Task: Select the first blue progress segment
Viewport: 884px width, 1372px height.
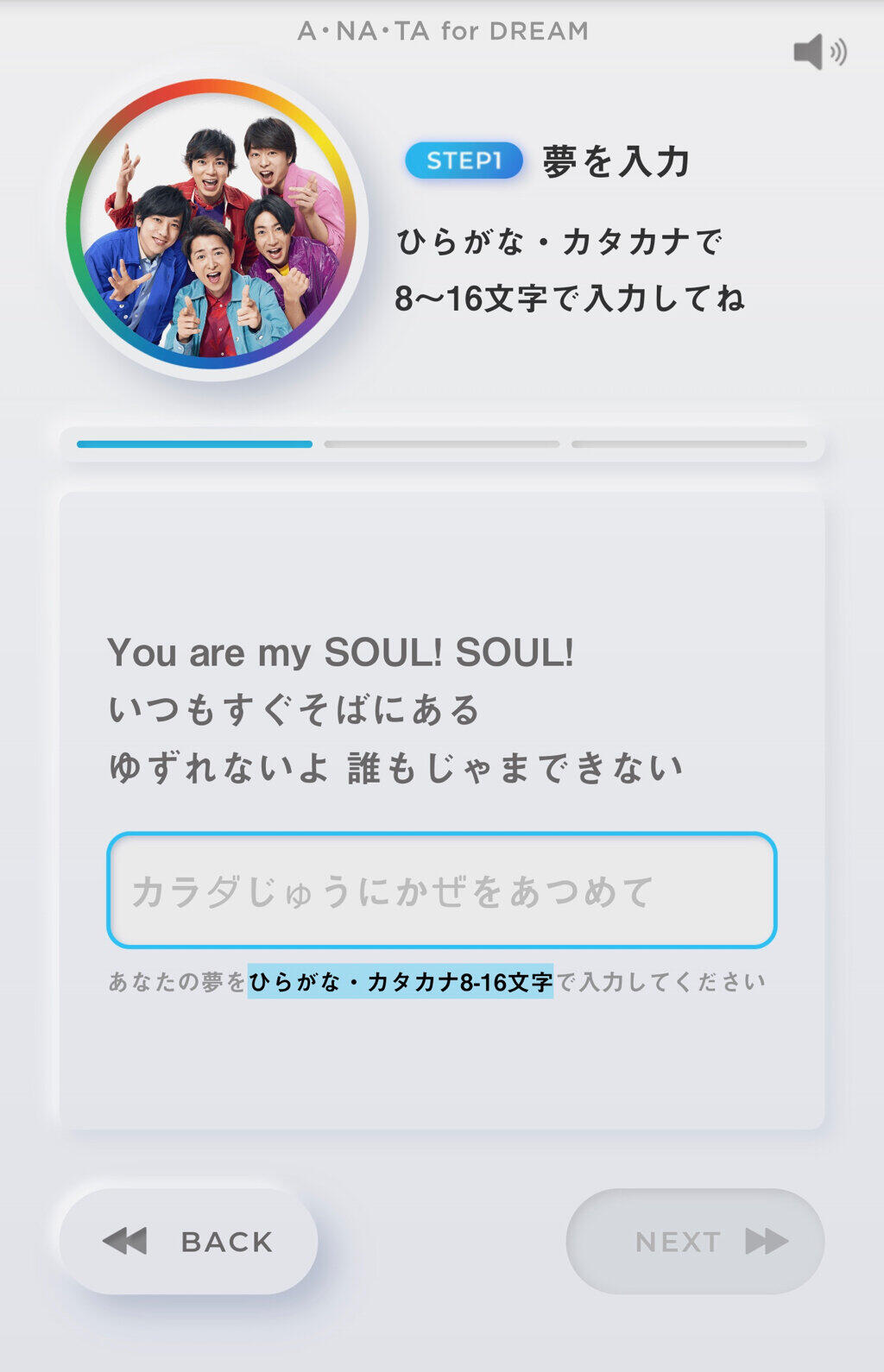Action: click(194, 445)
